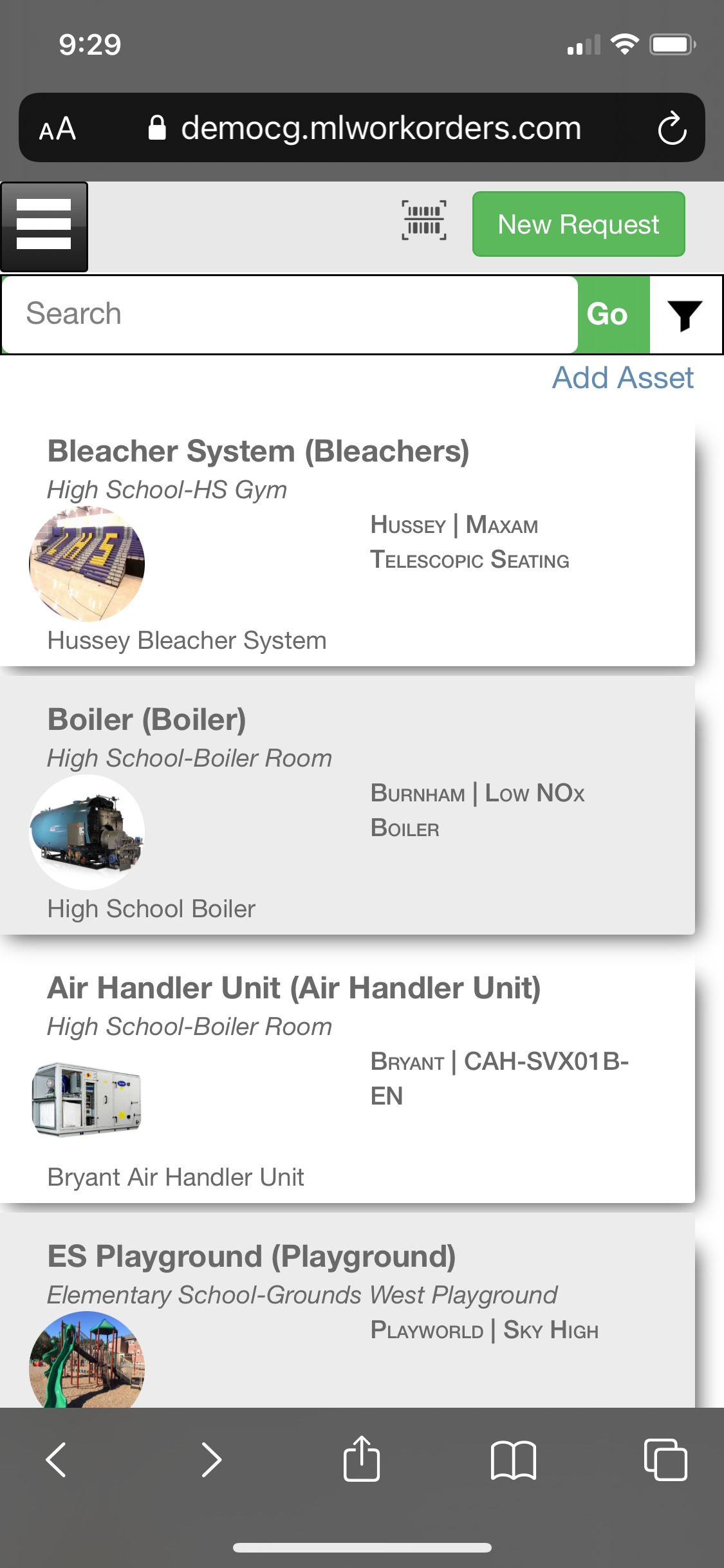The width and height of the screenshot is (724, 1568).
Task: Go back in browser history
Action: click(x=56, y=1459)
